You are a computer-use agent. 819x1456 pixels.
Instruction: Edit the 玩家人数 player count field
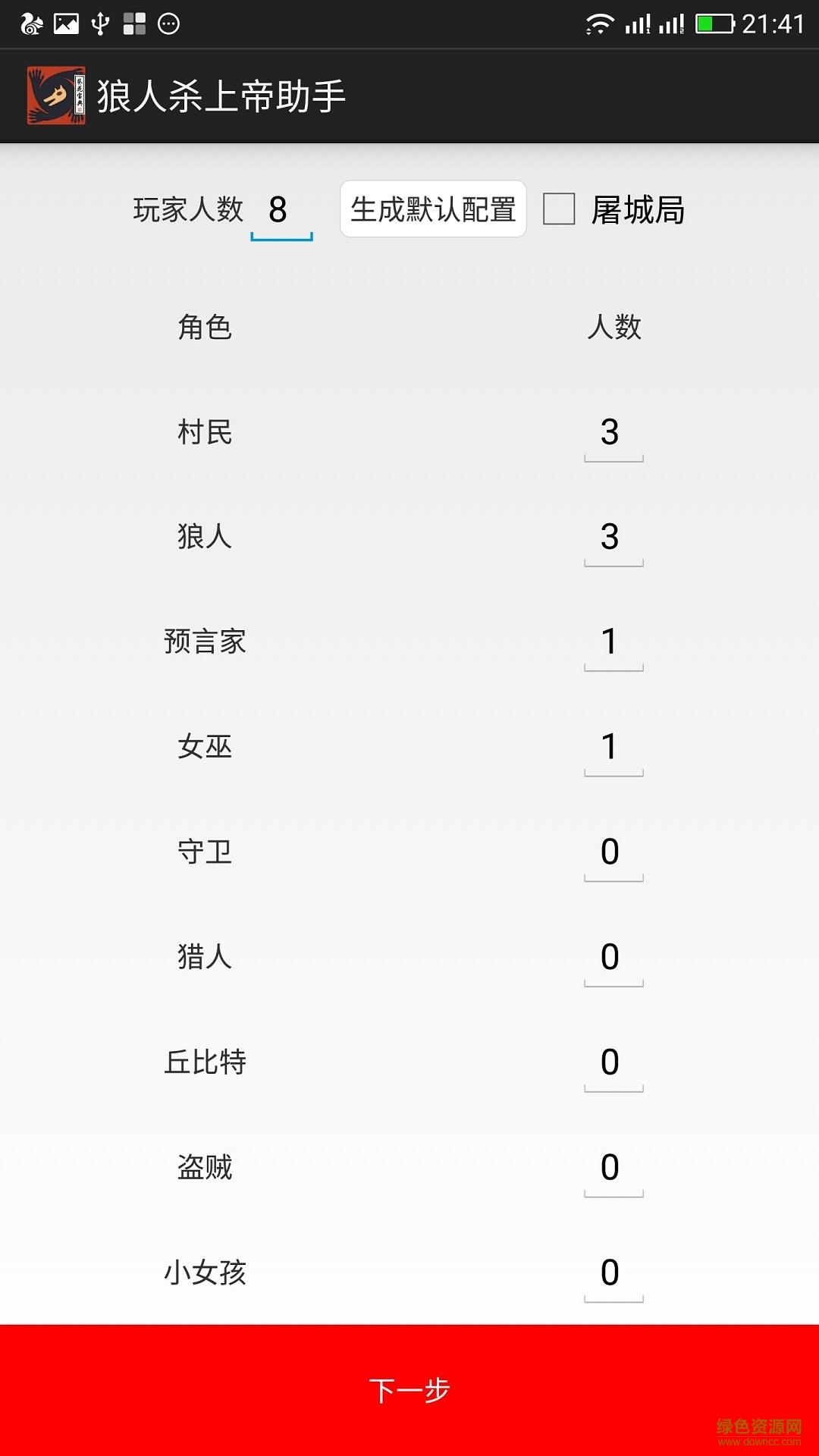(281, 211)
